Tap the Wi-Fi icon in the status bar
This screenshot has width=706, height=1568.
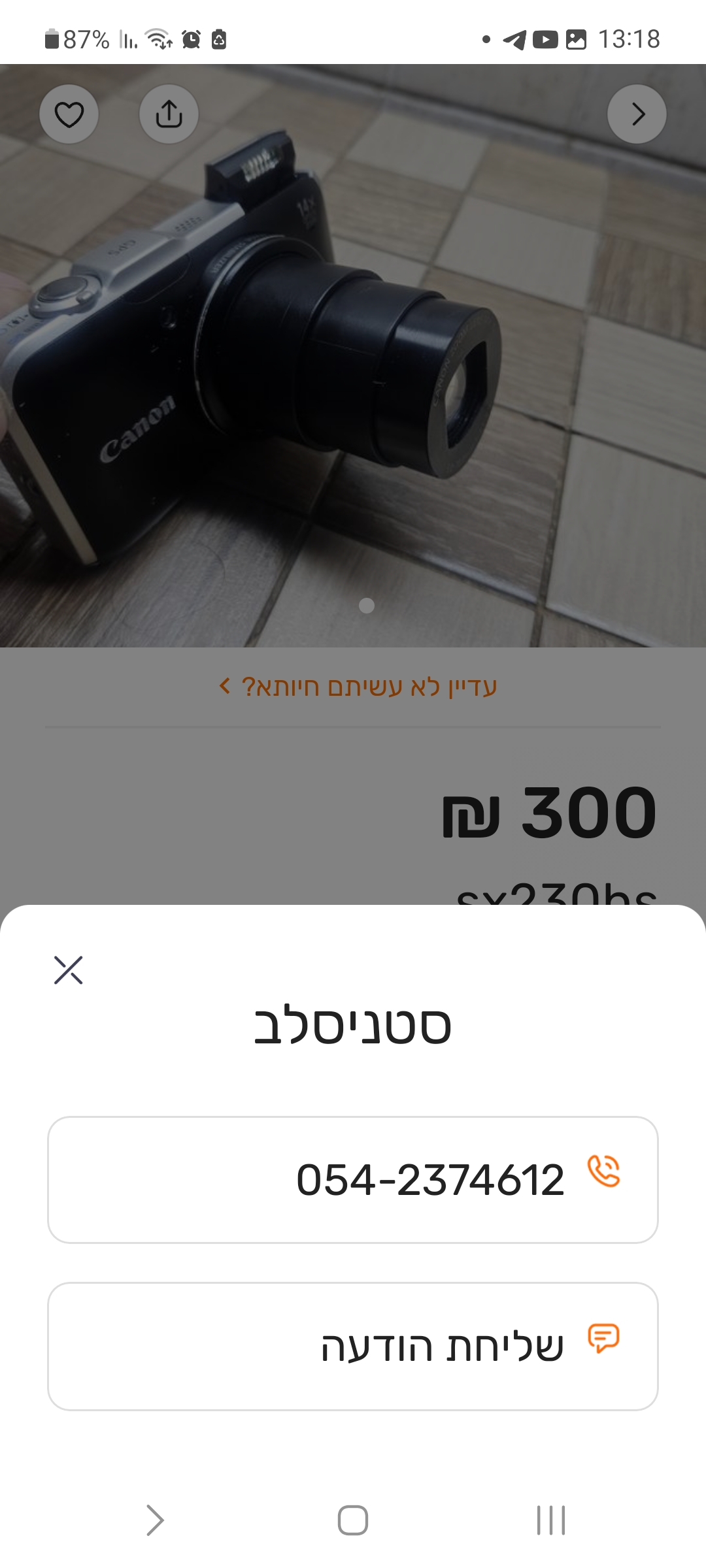(159, 39)
